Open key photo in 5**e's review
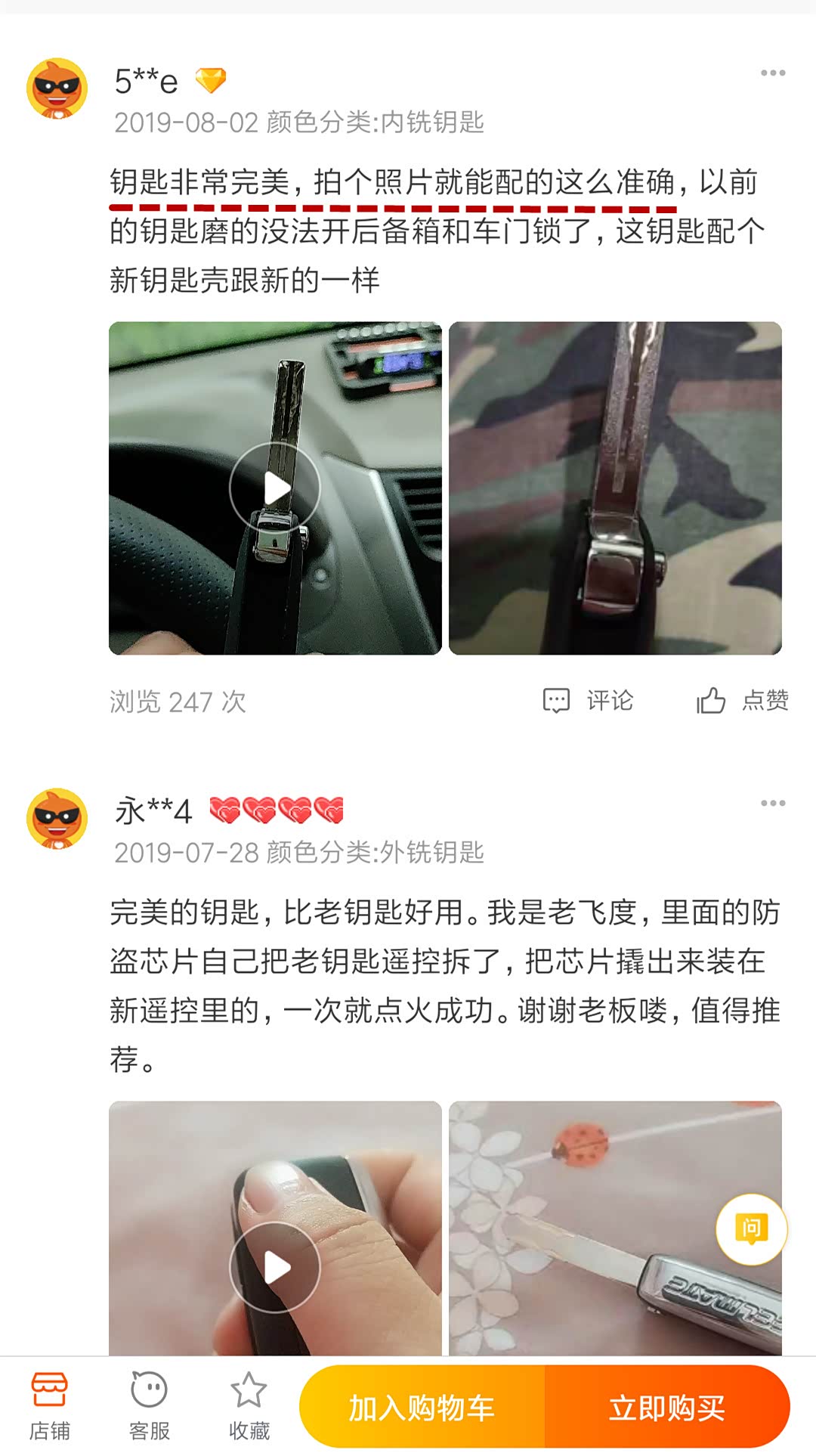816x1456 pixels. coord(615,488)
